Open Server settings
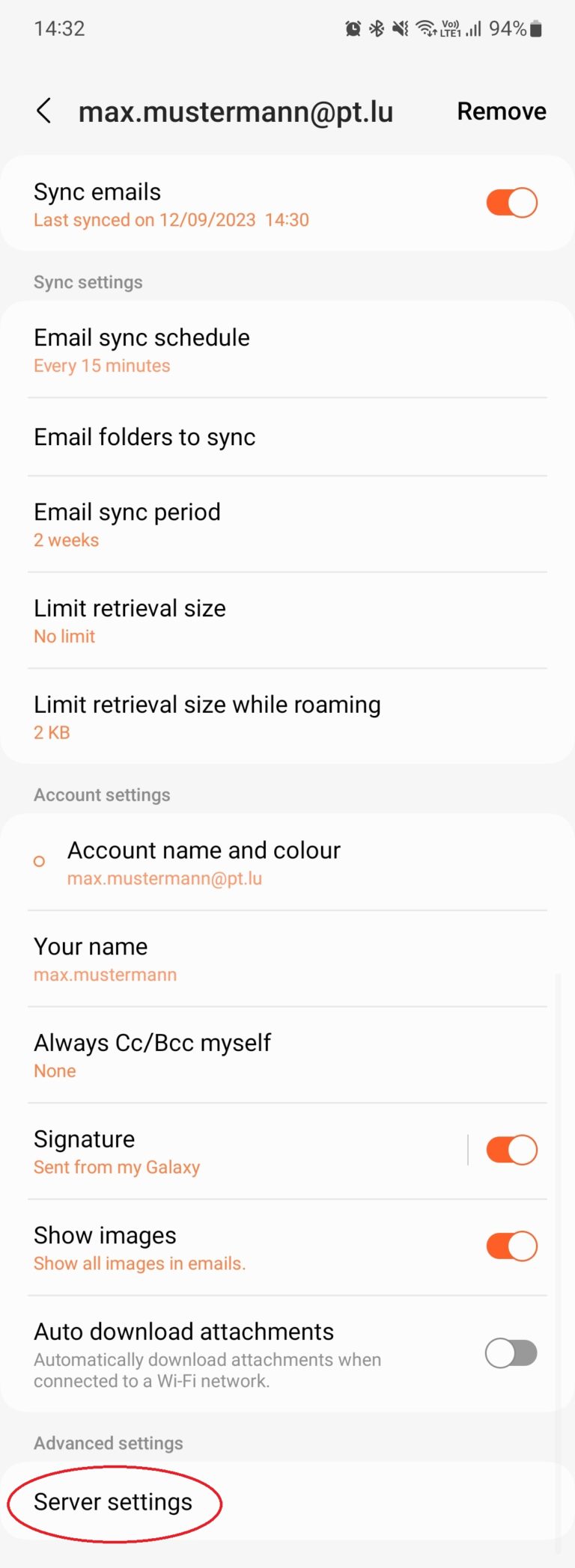 pyautogui.click(x=112, y=1501)
